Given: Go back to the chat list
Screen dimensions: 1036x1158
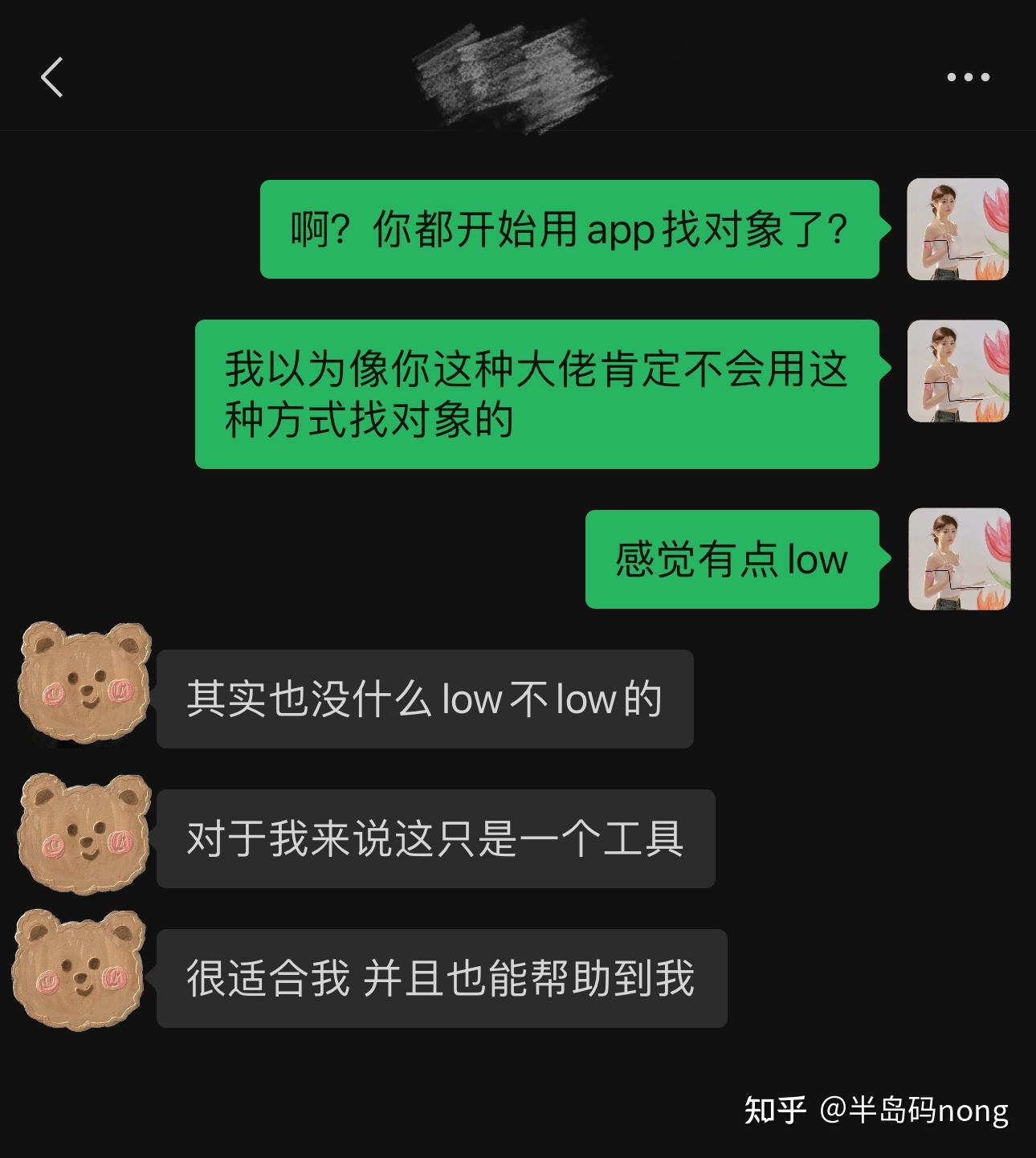Looking at the screenshot, I should coord(52,77).
